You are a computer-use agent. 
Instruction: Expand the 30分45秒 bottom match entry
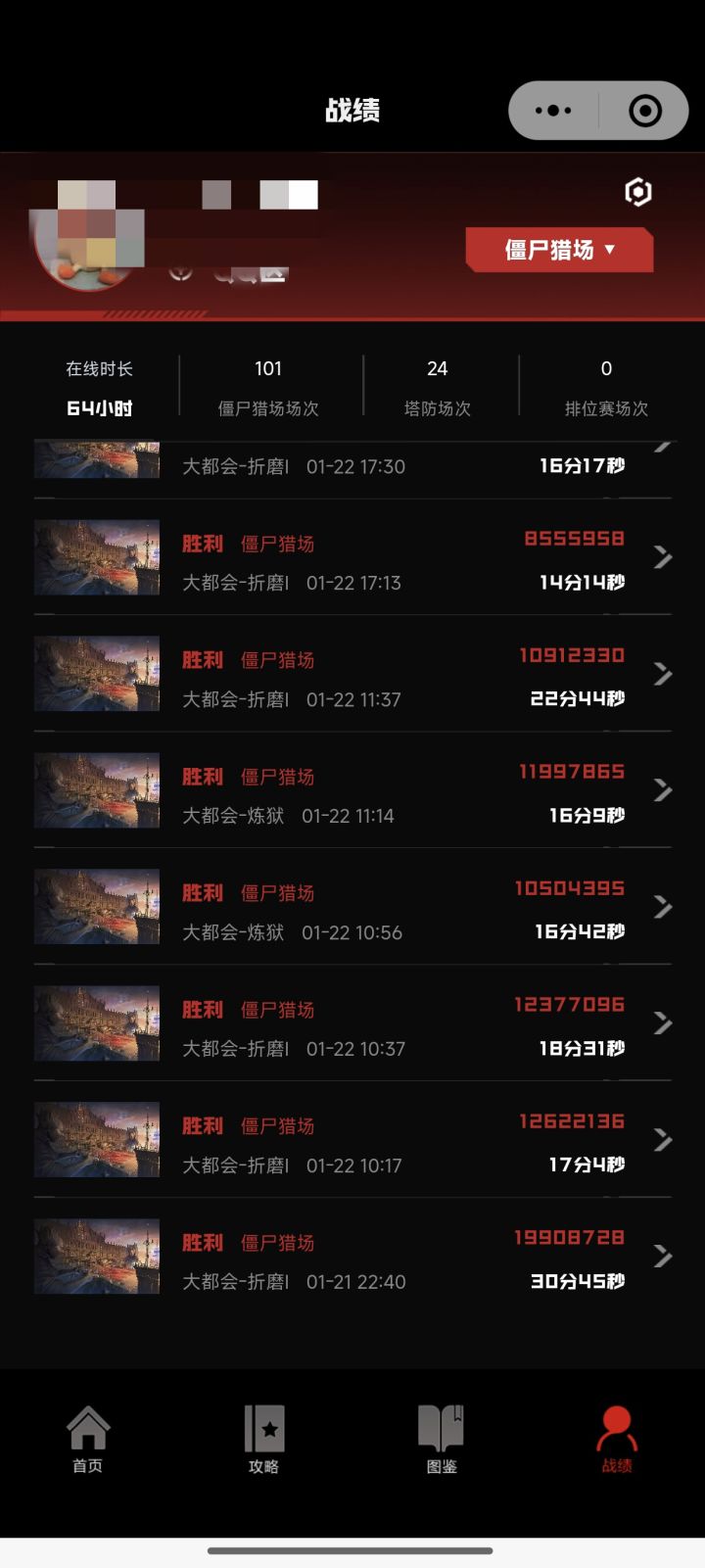[x=663, y=1257]
